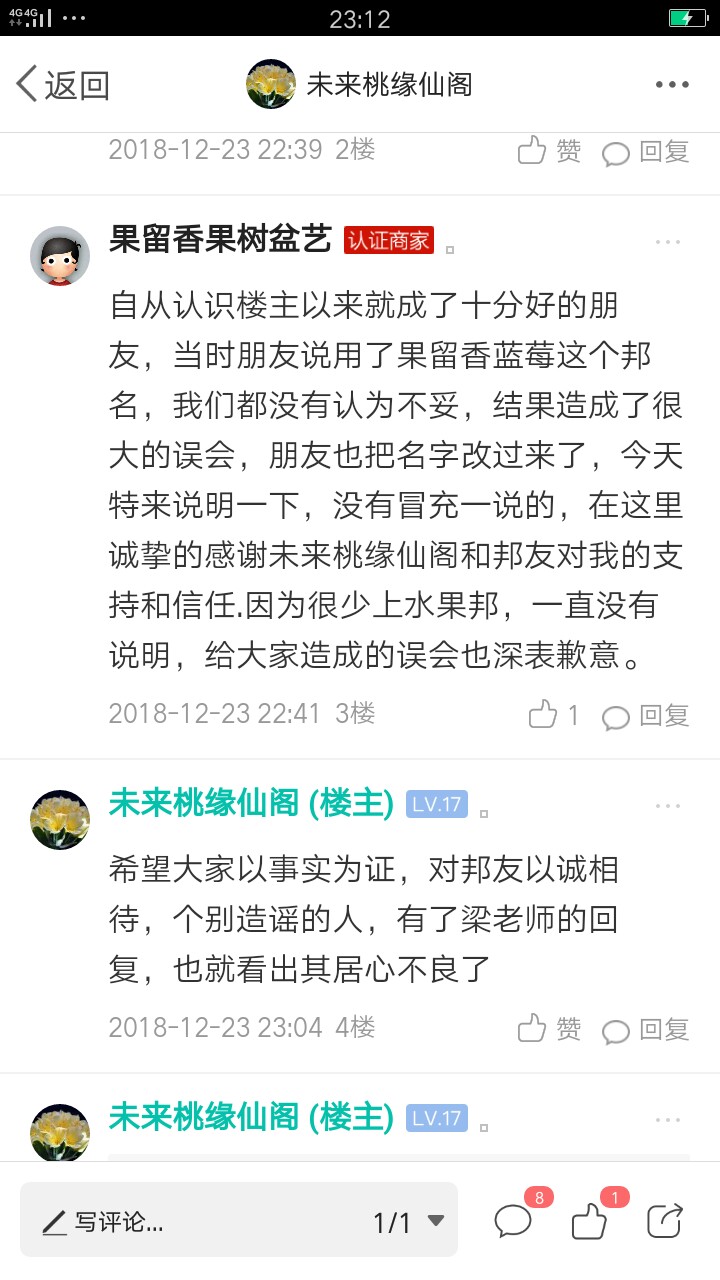Go back using the 返回 button
This screenshot has width=720, height=1280.
[x=62, y=85]
